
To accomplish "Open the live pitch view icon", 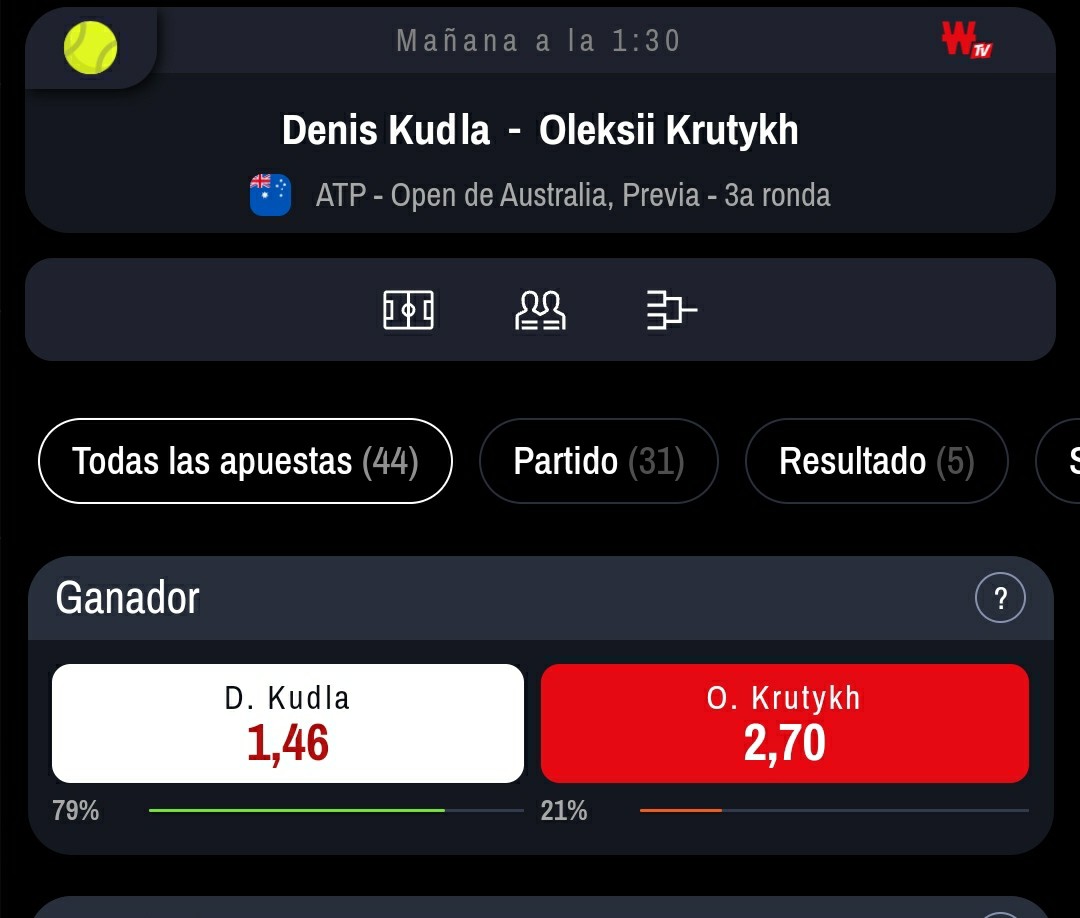I will [408, 310].
